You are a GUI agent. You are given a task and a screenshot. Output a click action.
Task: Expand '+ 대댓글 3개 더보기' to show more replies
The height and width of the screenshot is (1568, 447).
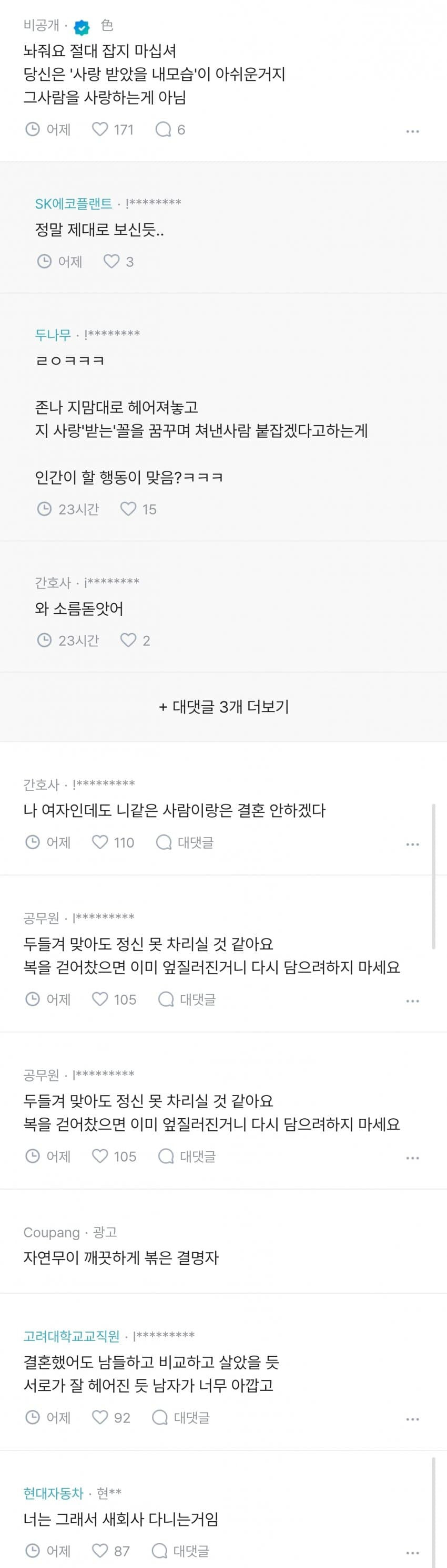tap(223, 707)
